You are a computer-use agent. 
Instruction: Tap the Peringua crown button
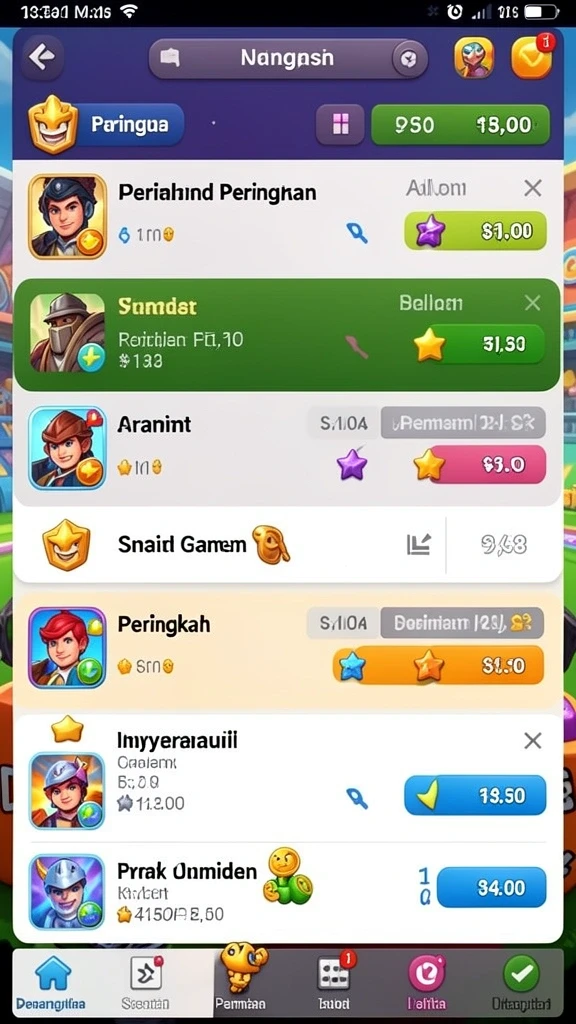[106, 124]
